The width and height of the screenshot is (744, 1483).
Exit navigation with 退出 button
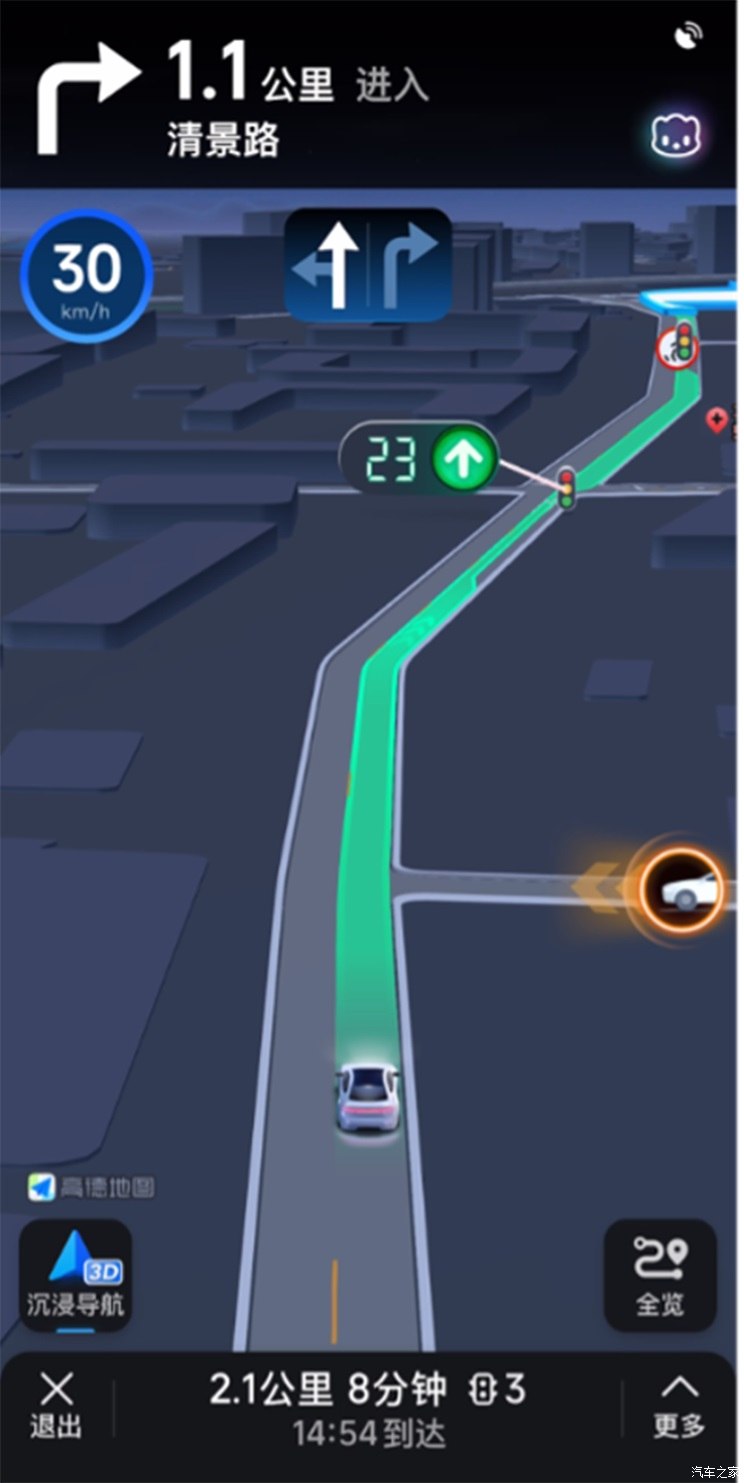56,1405
